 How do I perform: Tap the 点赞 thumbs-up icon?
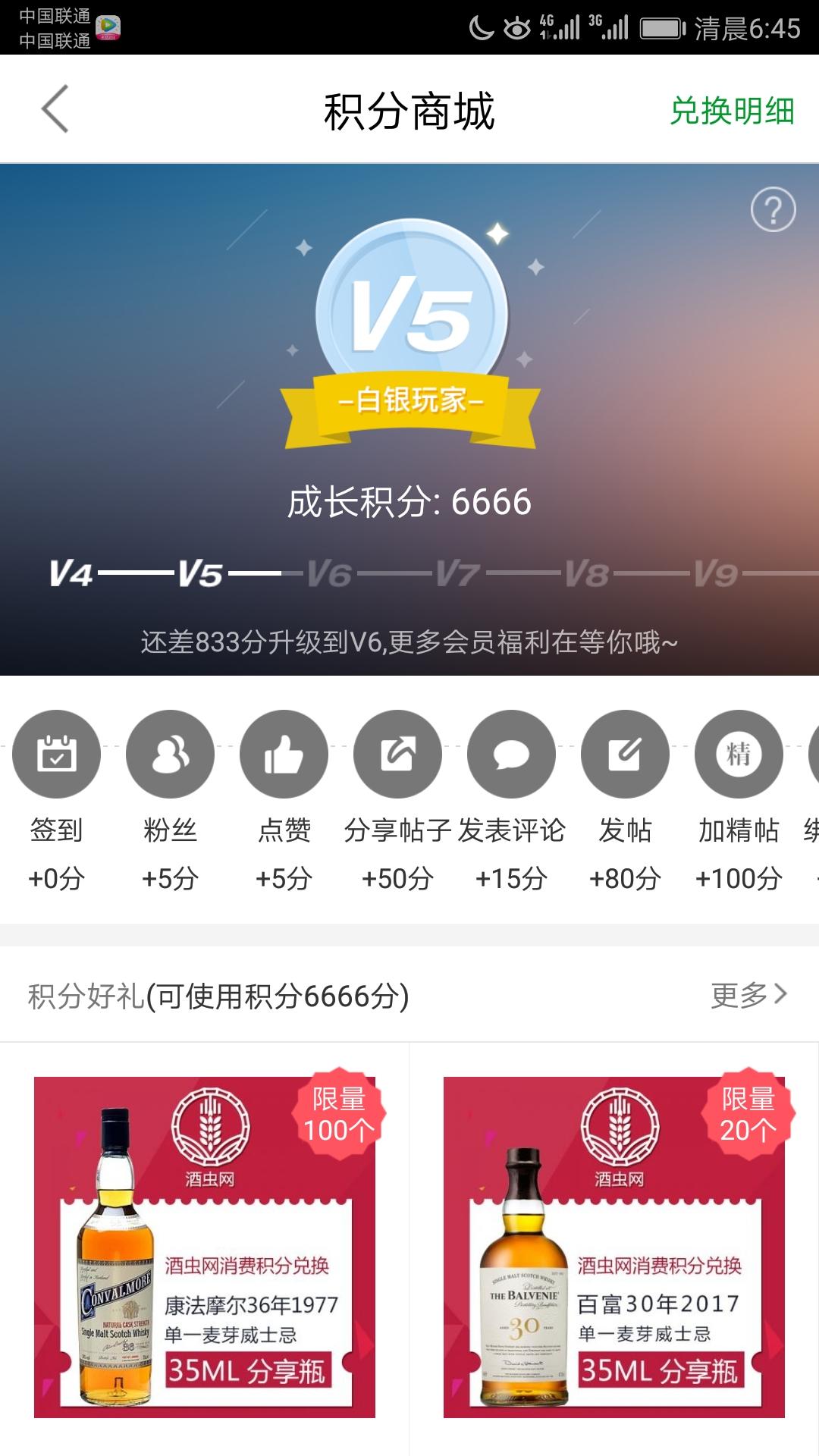click(x=284, y=753)
